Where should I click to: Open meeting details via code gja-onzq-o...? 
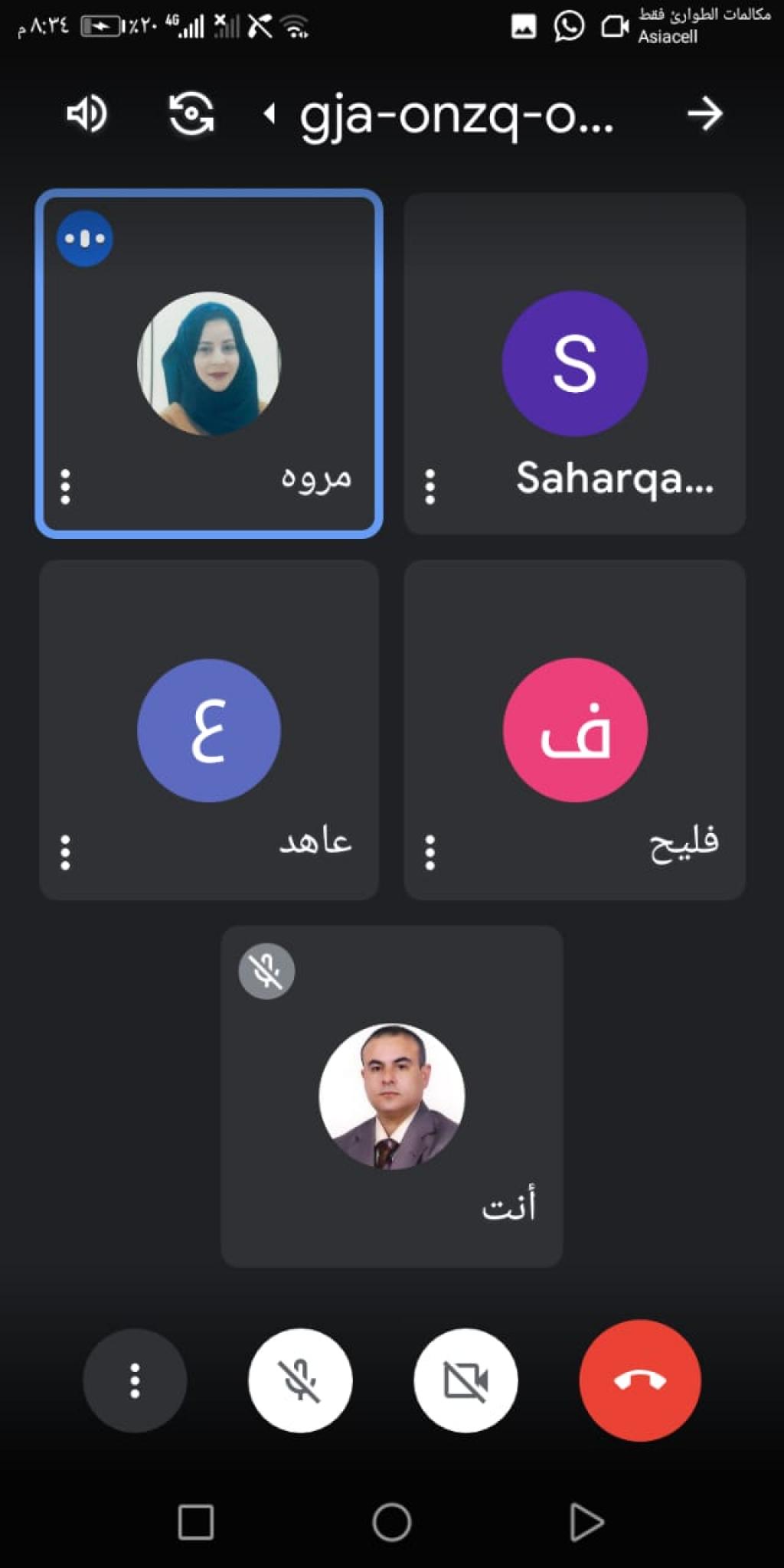pos(456,115)
